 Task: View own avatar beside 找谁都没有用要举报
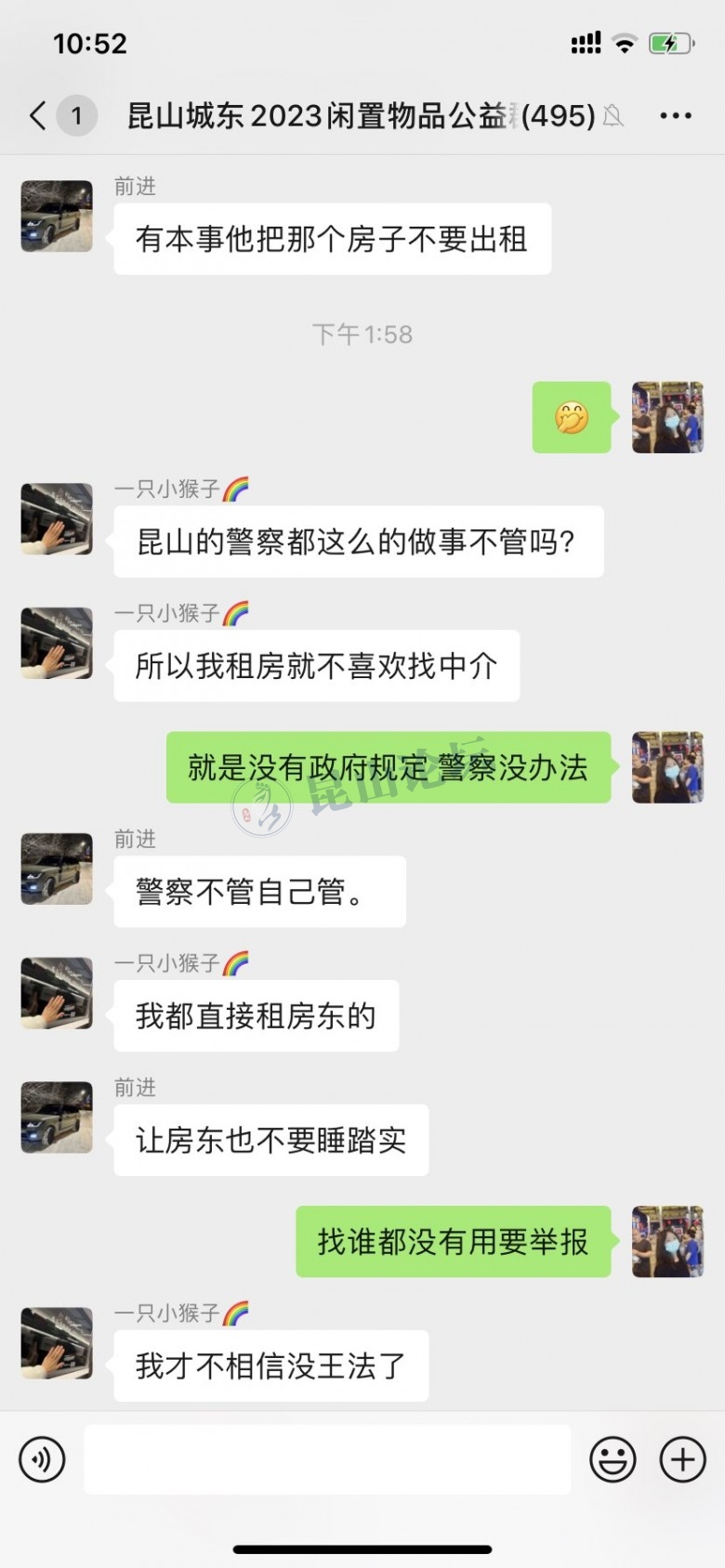click(667, 1242)
